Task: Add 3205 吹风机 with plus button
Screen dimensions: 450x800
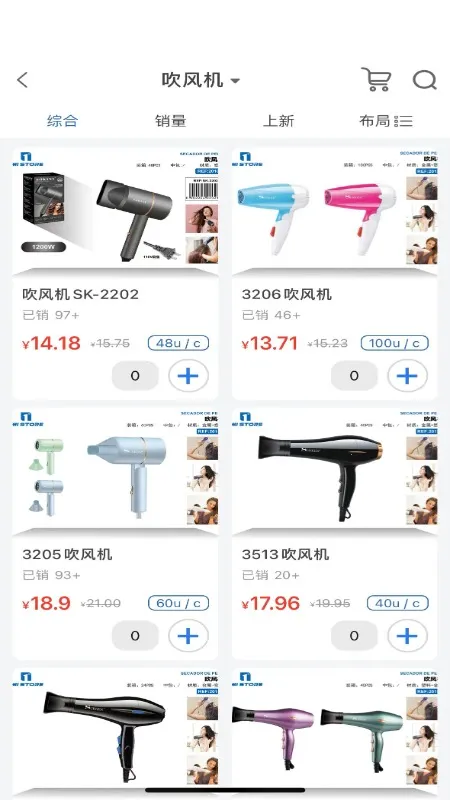Action: 188,636
